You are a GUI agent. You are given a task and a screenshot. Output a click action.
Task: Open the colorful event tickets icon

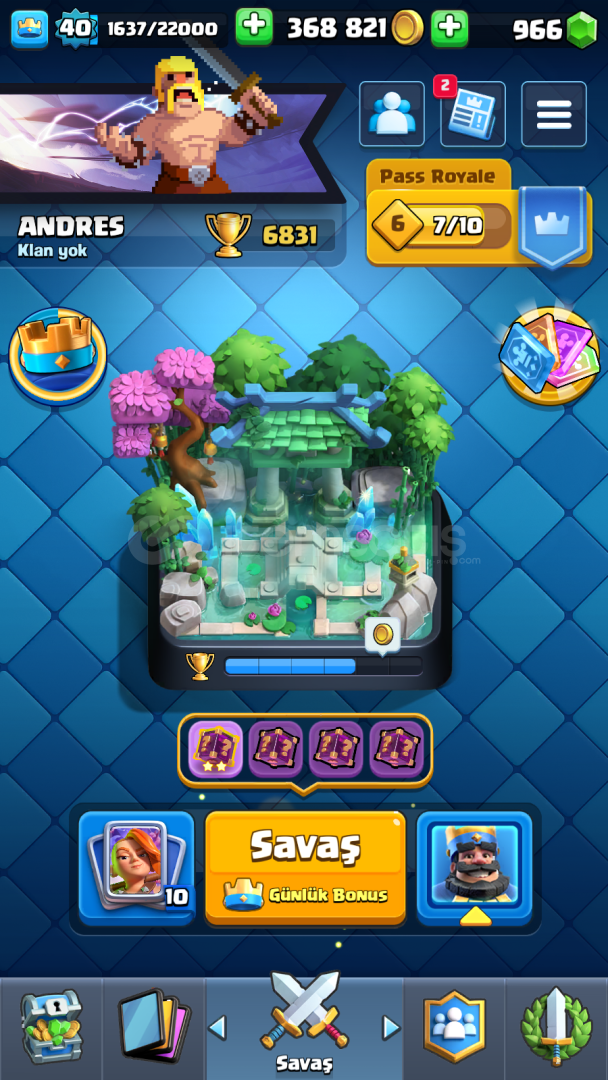pyautogui.click(x=550, y=356)
